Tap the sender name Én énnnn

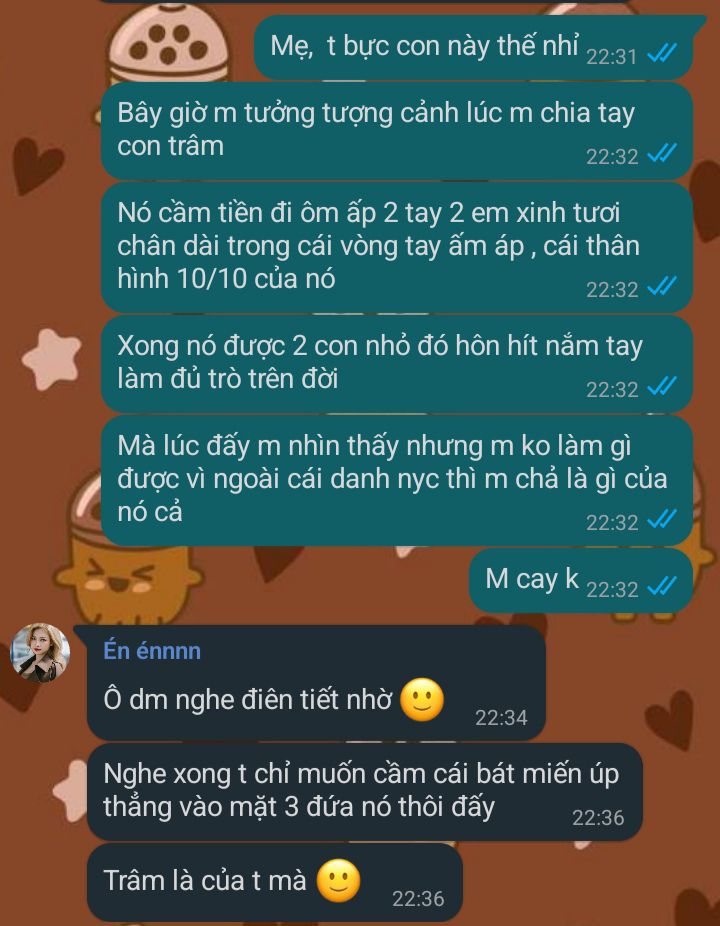pyautogui.click(x=152, y=651)
